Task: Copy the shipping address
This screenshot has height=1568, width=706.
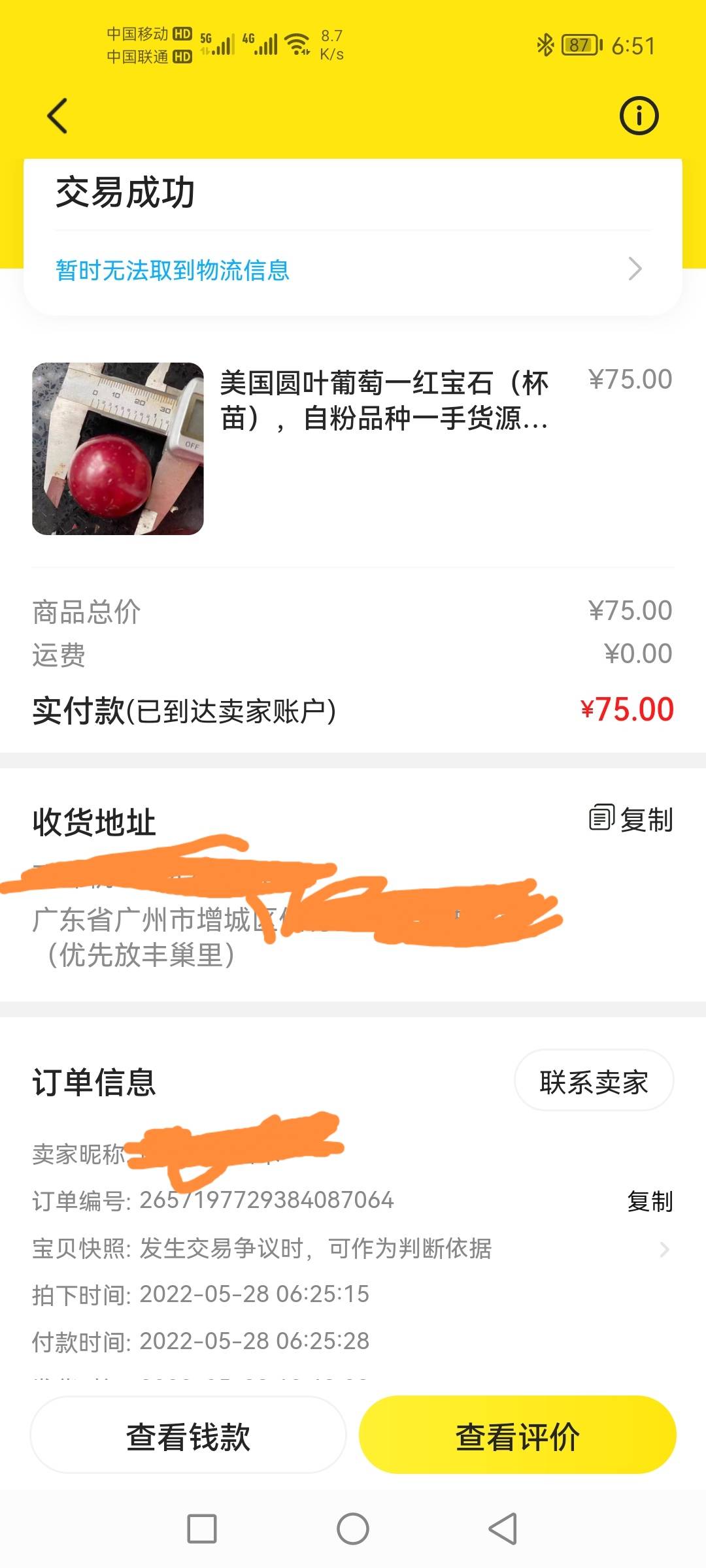Action: pos(631,819)
